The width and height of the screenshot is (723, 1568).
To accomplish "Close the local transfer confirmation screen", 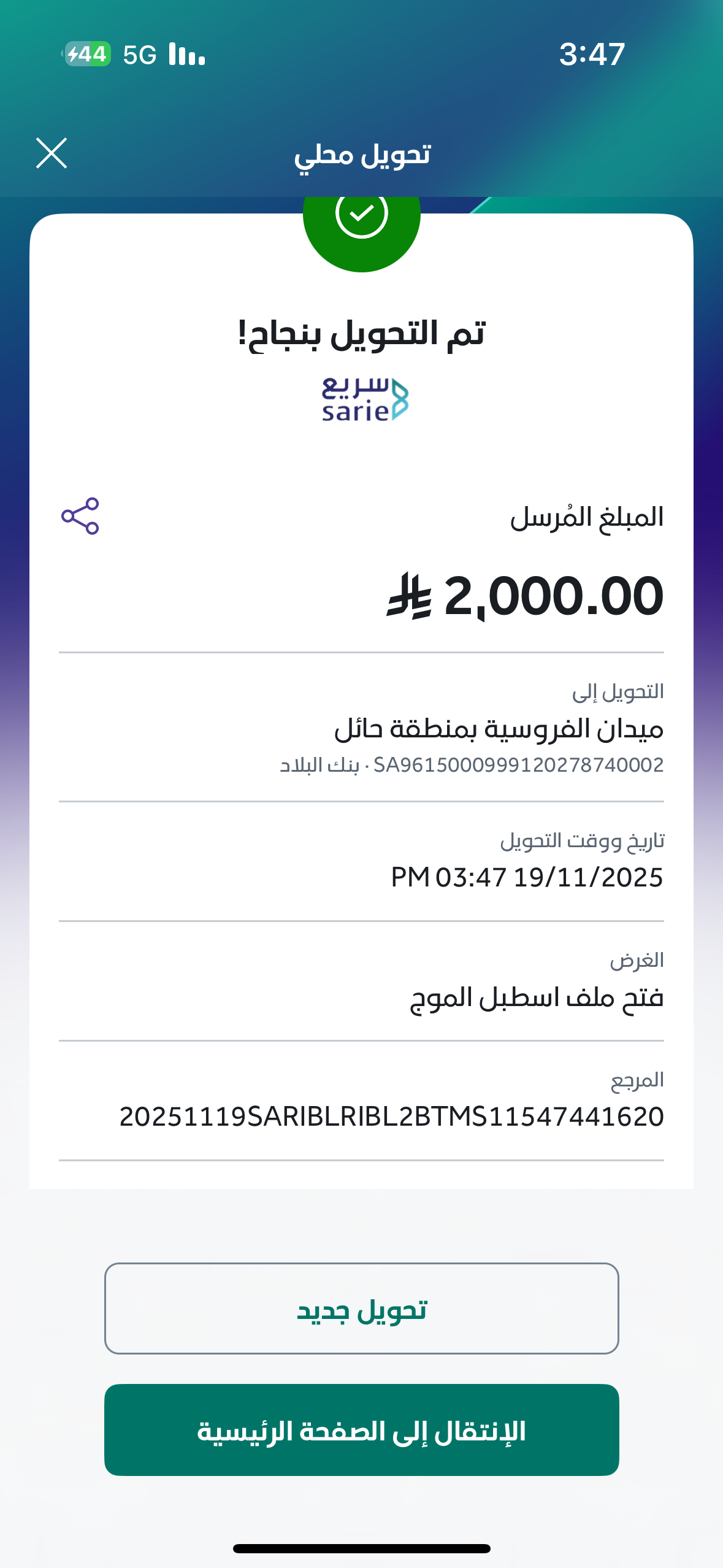I will [52, 153].
